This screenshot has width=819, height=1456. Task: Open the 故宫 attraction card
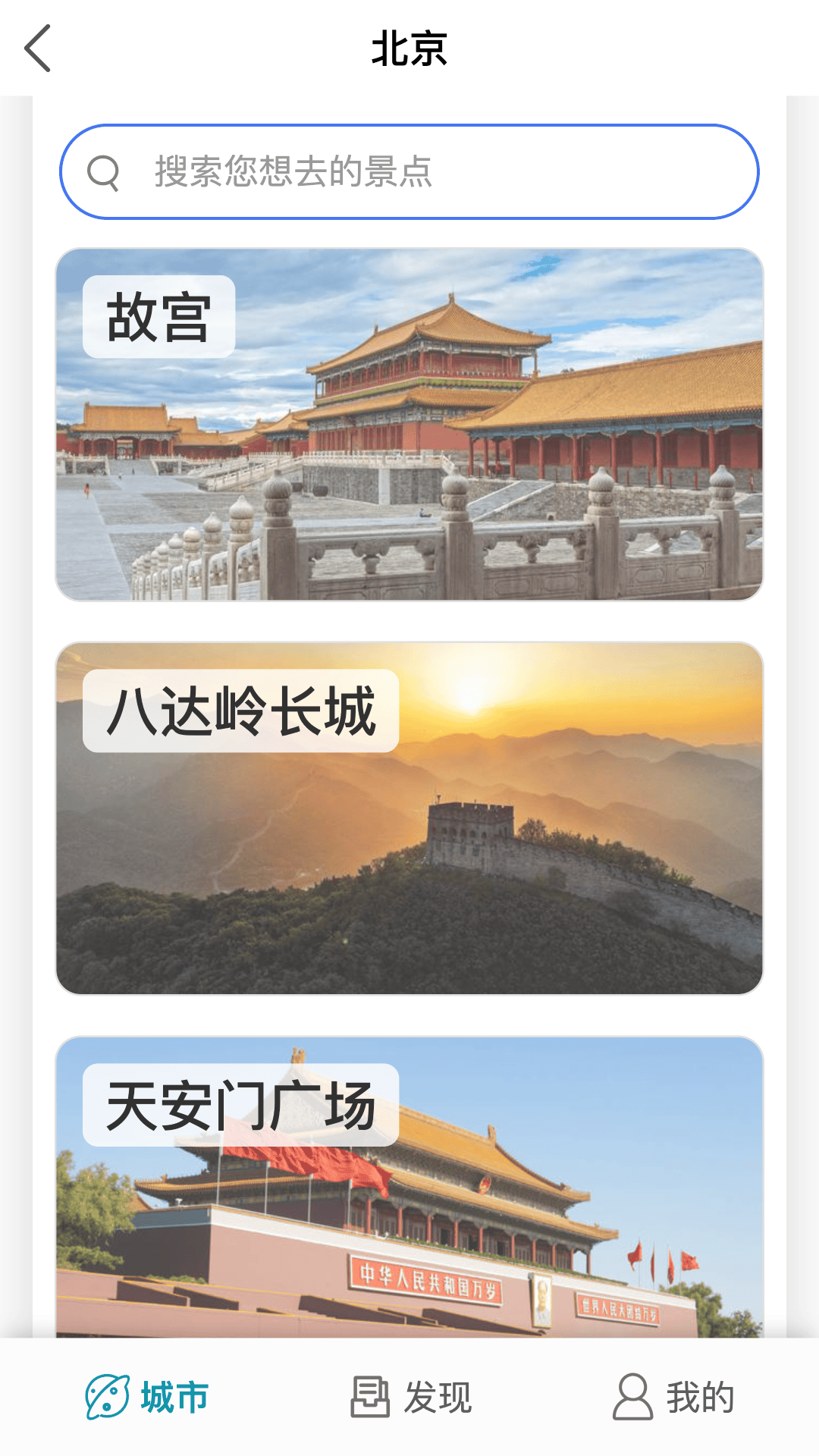[409, 425]
